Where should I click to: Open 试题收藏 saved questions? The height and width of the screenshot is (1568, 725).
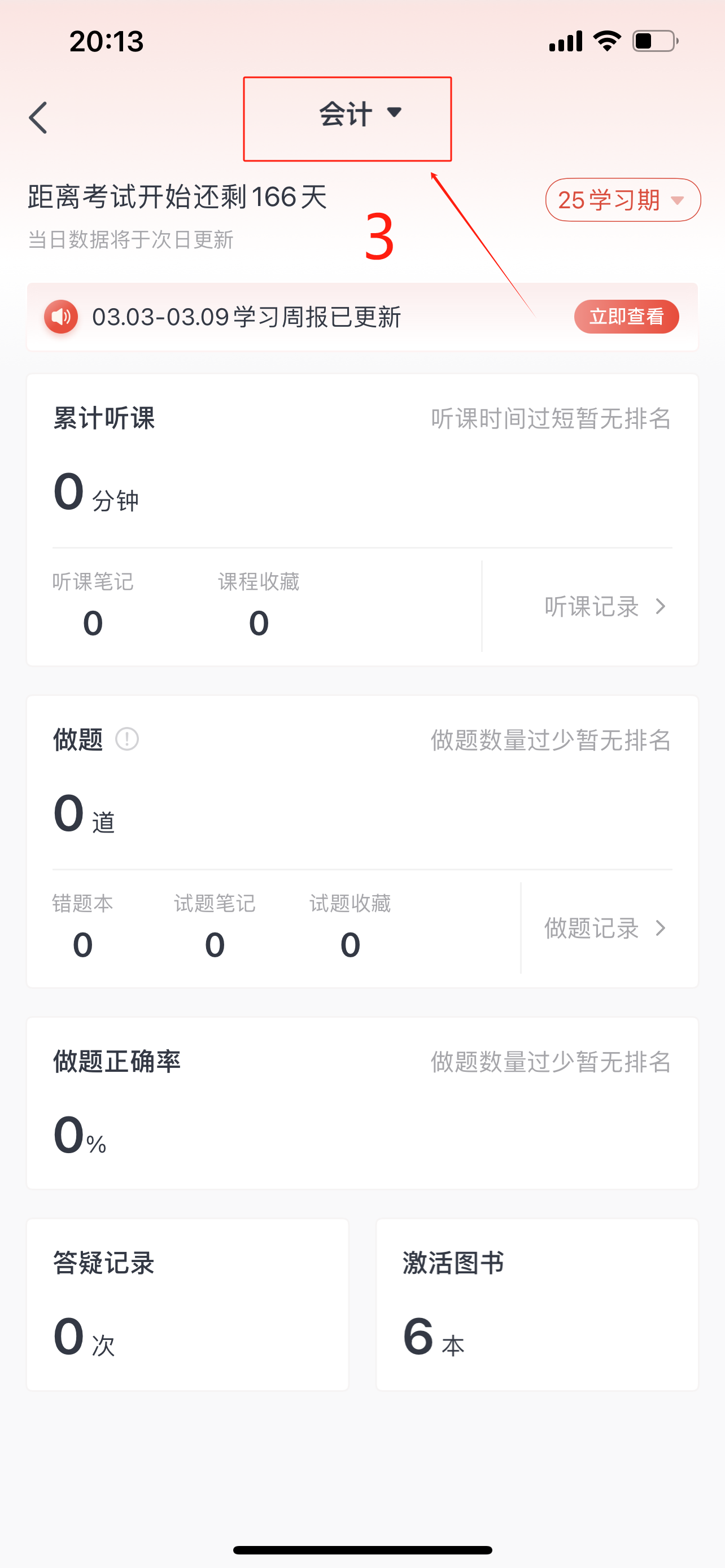[350, 926]
